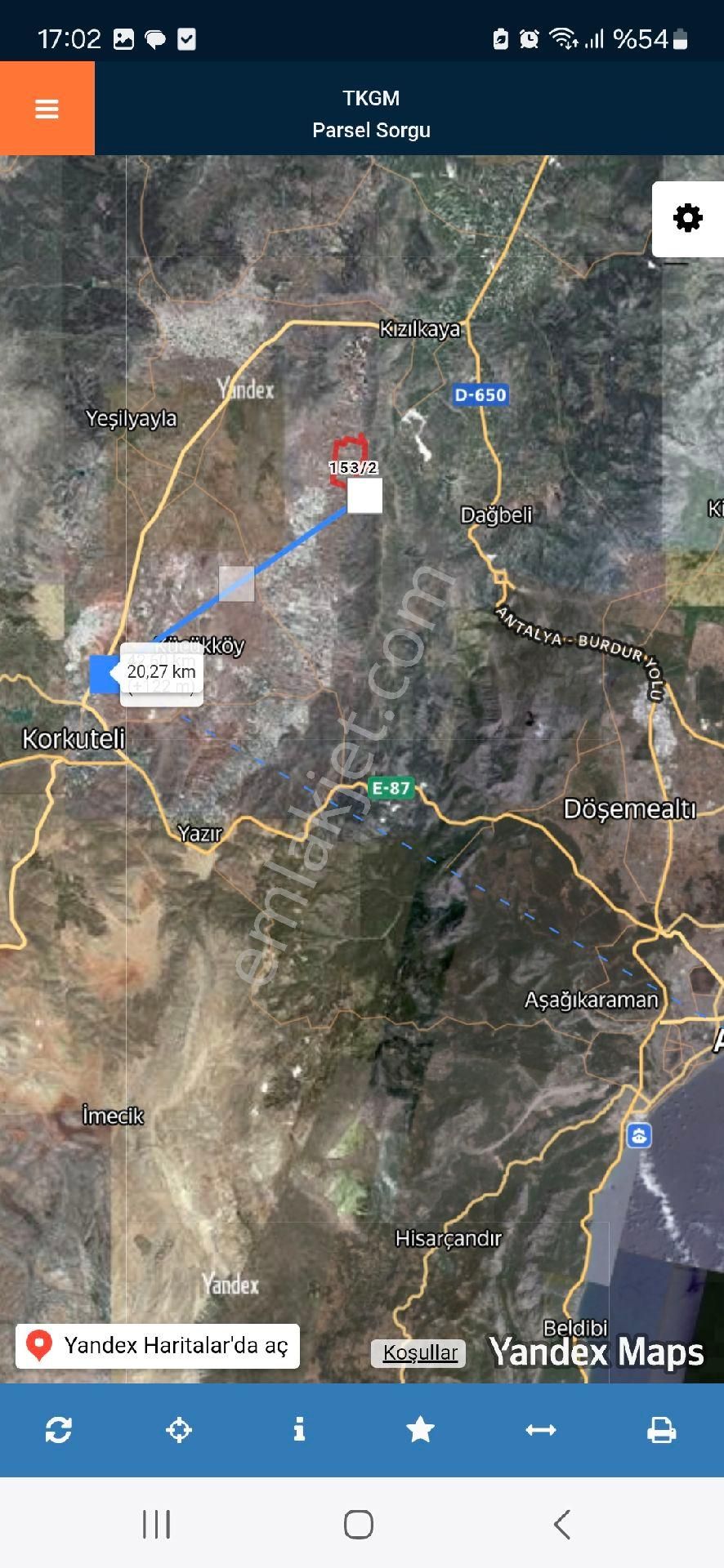Viewport: 724px width, 1568px height.
Task: Open the hamburger drawer menu
Action: click(x=47, y=109)
